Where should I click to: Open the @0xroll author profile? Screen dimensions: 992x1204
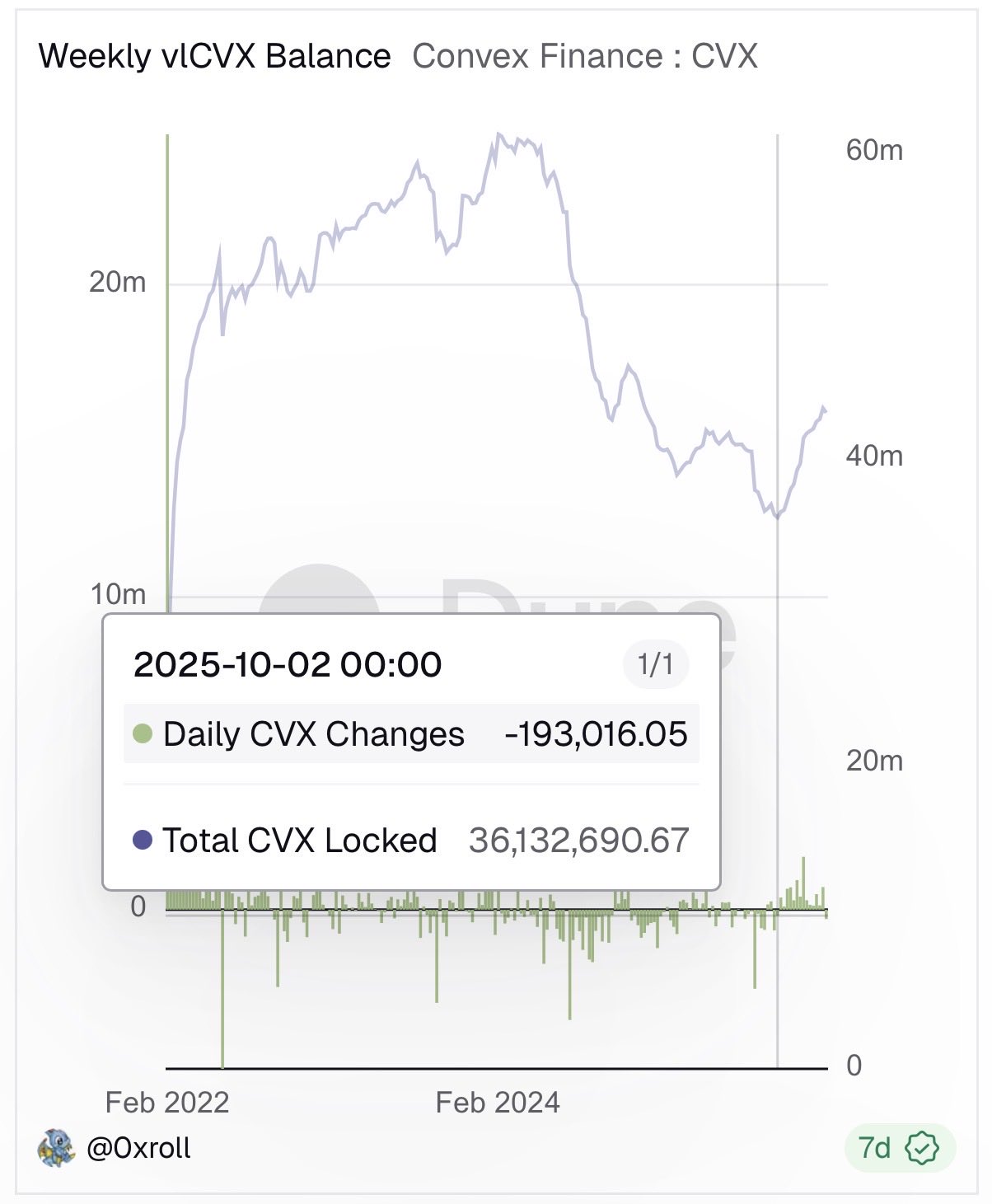click(138, 1147)
